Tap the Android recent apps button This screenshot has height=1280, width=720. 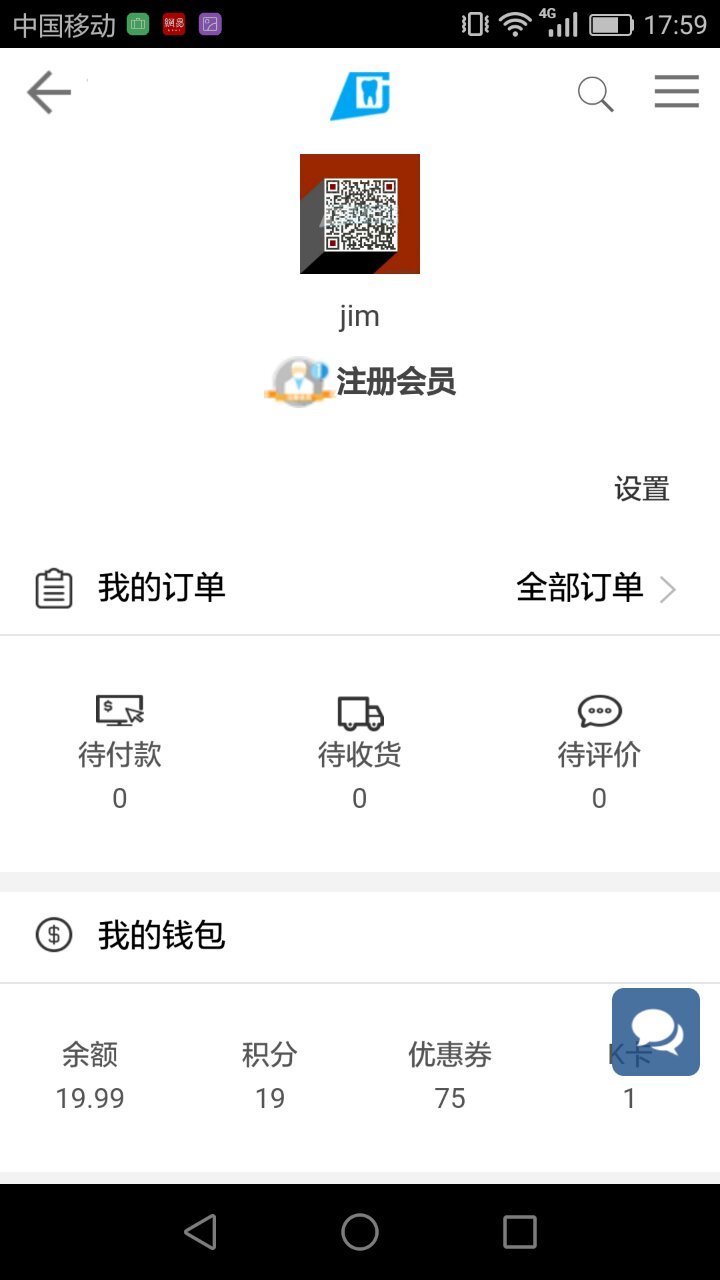click(518, 1232)
